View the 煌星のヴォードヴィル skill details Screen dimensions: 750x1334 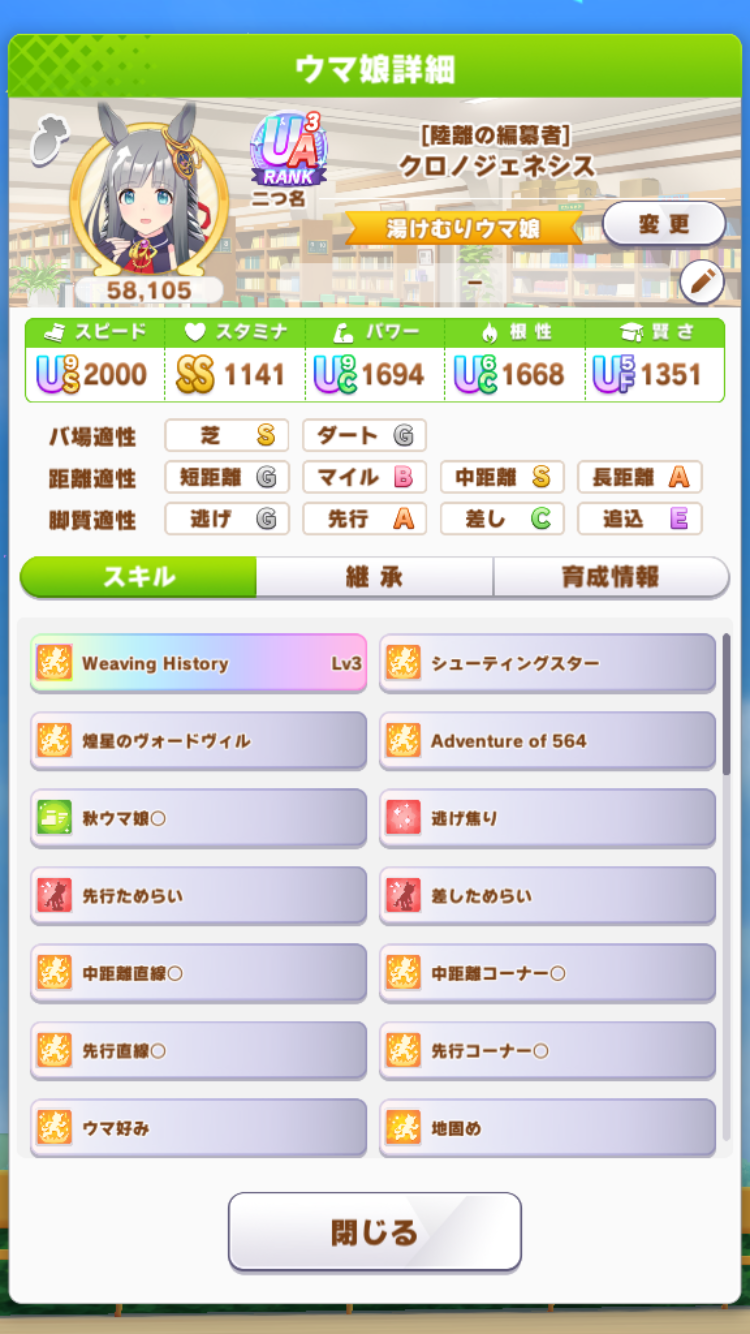[198, 741]
